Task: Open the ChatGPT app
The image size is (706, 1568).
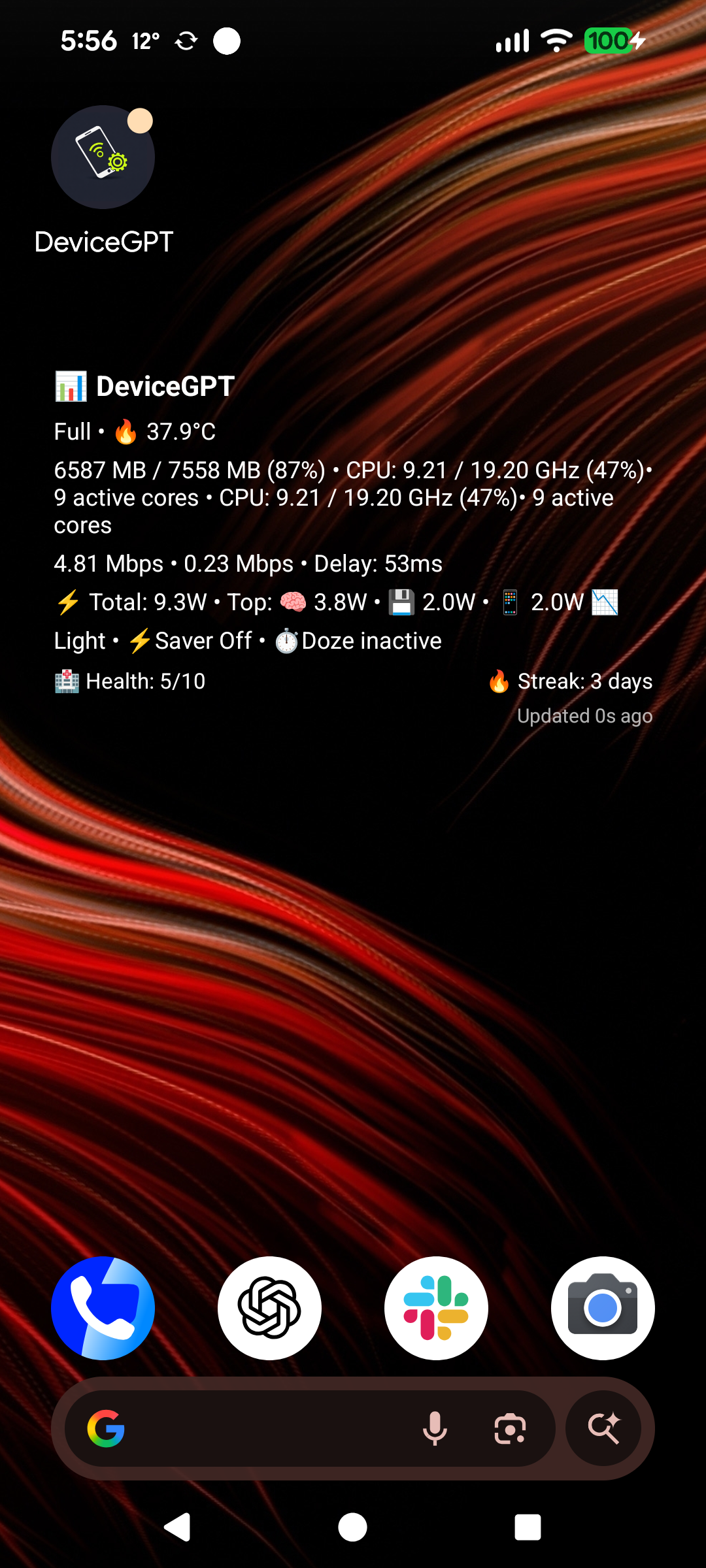Action: click(x=269, y=1308)
